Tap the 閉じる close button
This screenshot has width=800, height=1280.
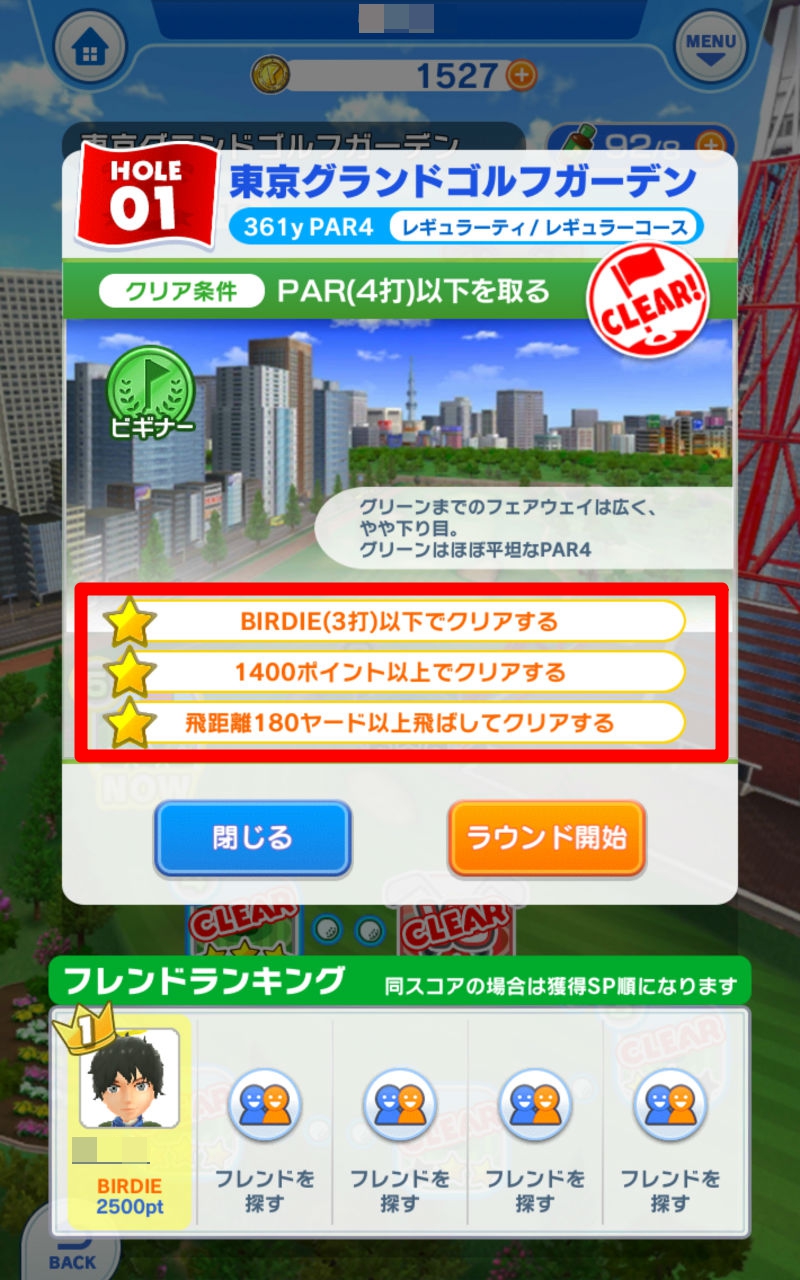(252, 838)
